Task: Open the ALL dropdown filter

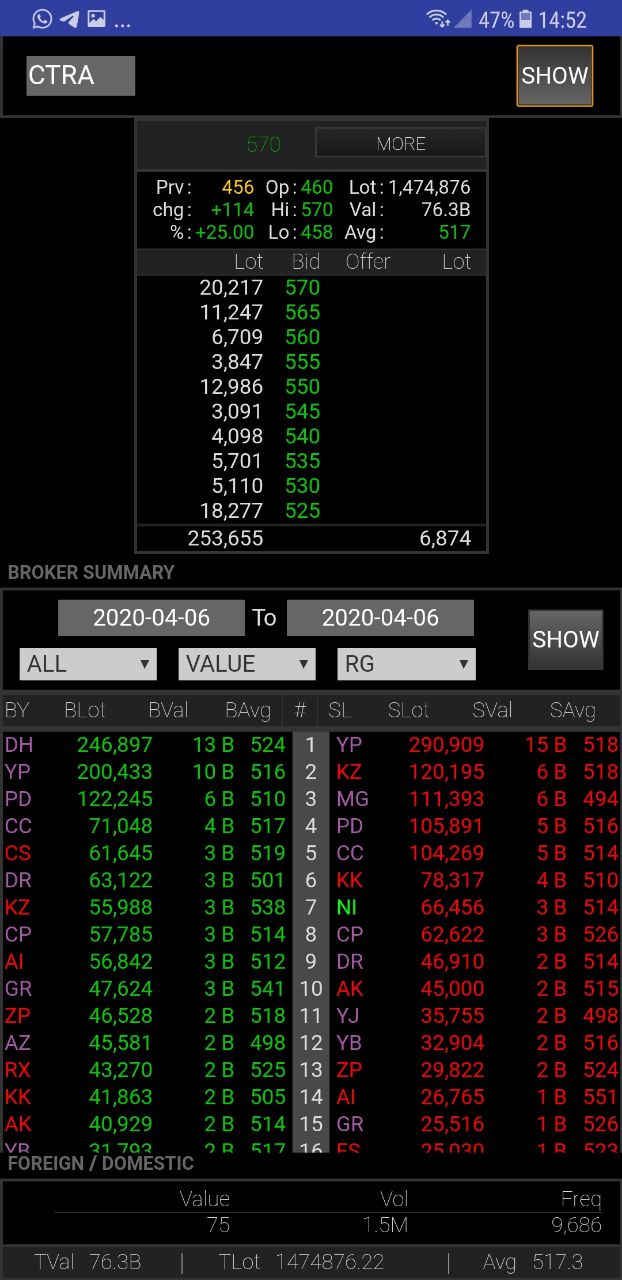Action: [x=88, y=664]
